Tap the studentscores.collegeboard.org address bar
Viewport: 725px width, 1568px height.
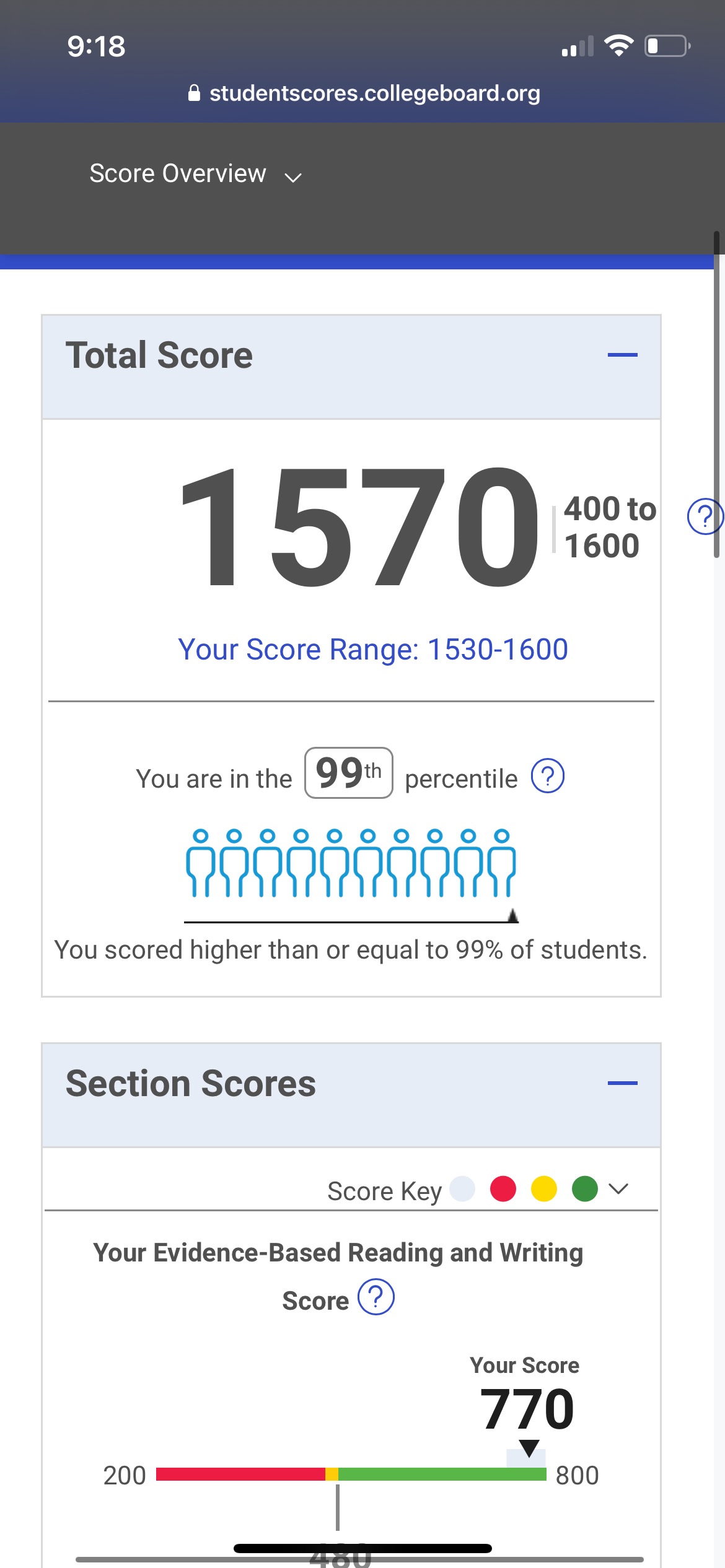click(364, 93)
